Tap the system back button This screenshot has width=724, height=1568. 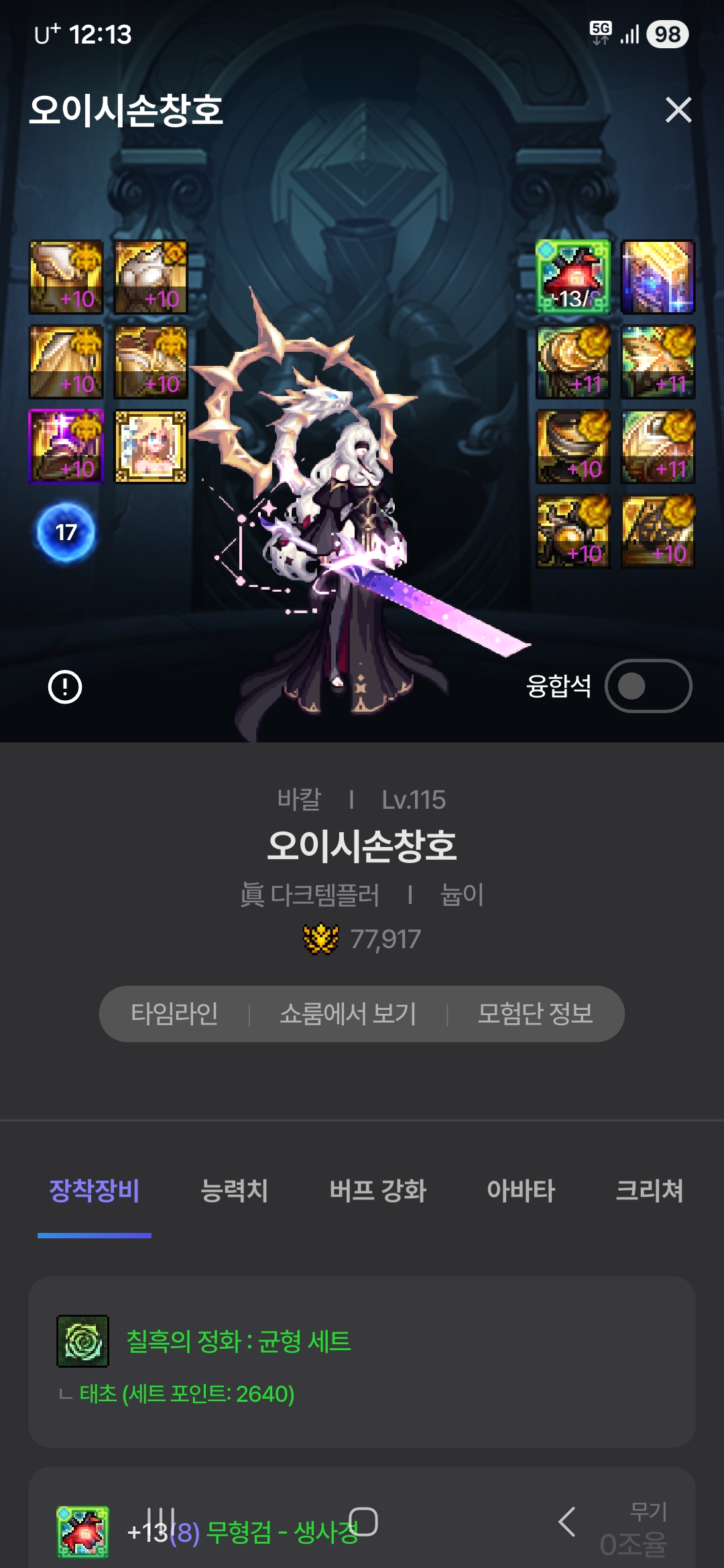pos(566,1522)
